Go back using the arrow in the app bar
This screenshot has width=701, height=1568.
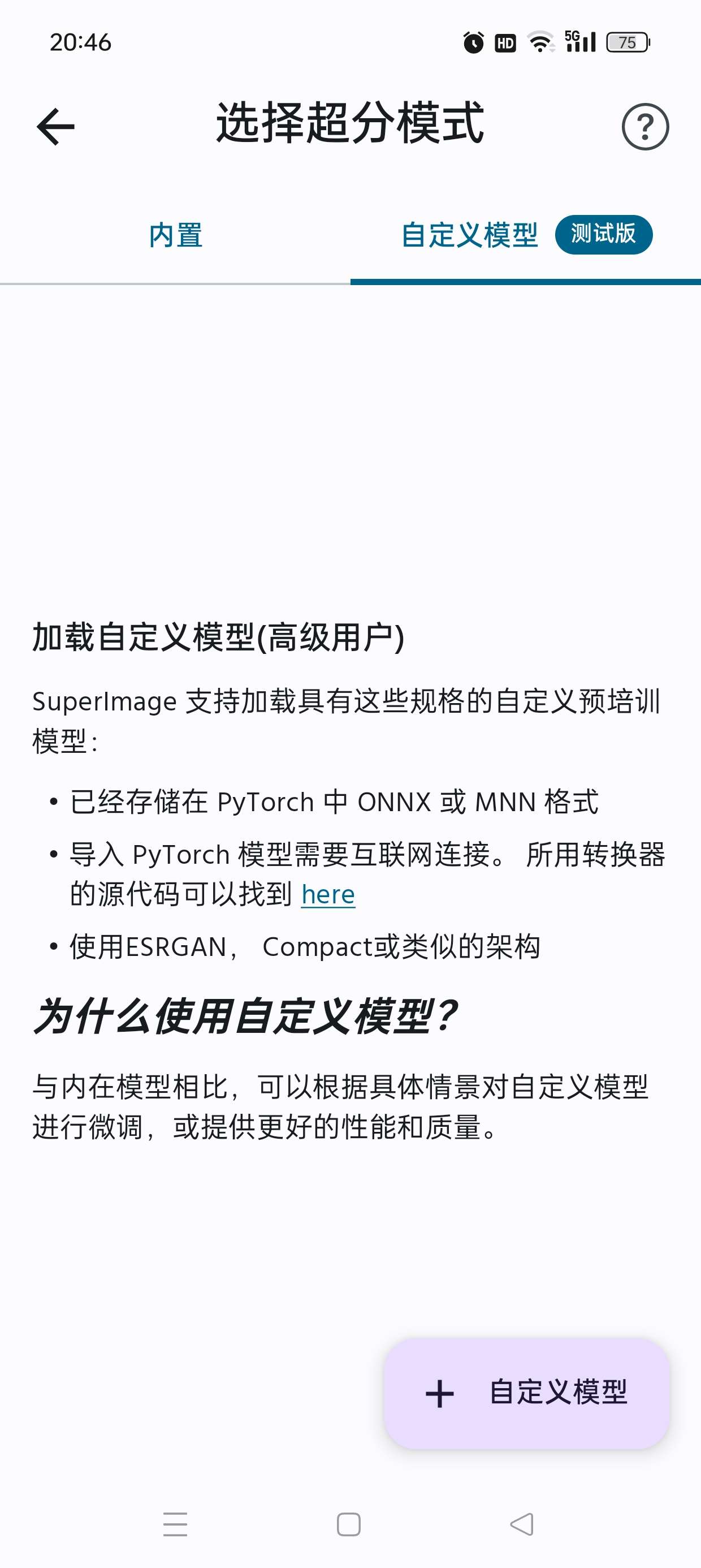tap(55, 127)
